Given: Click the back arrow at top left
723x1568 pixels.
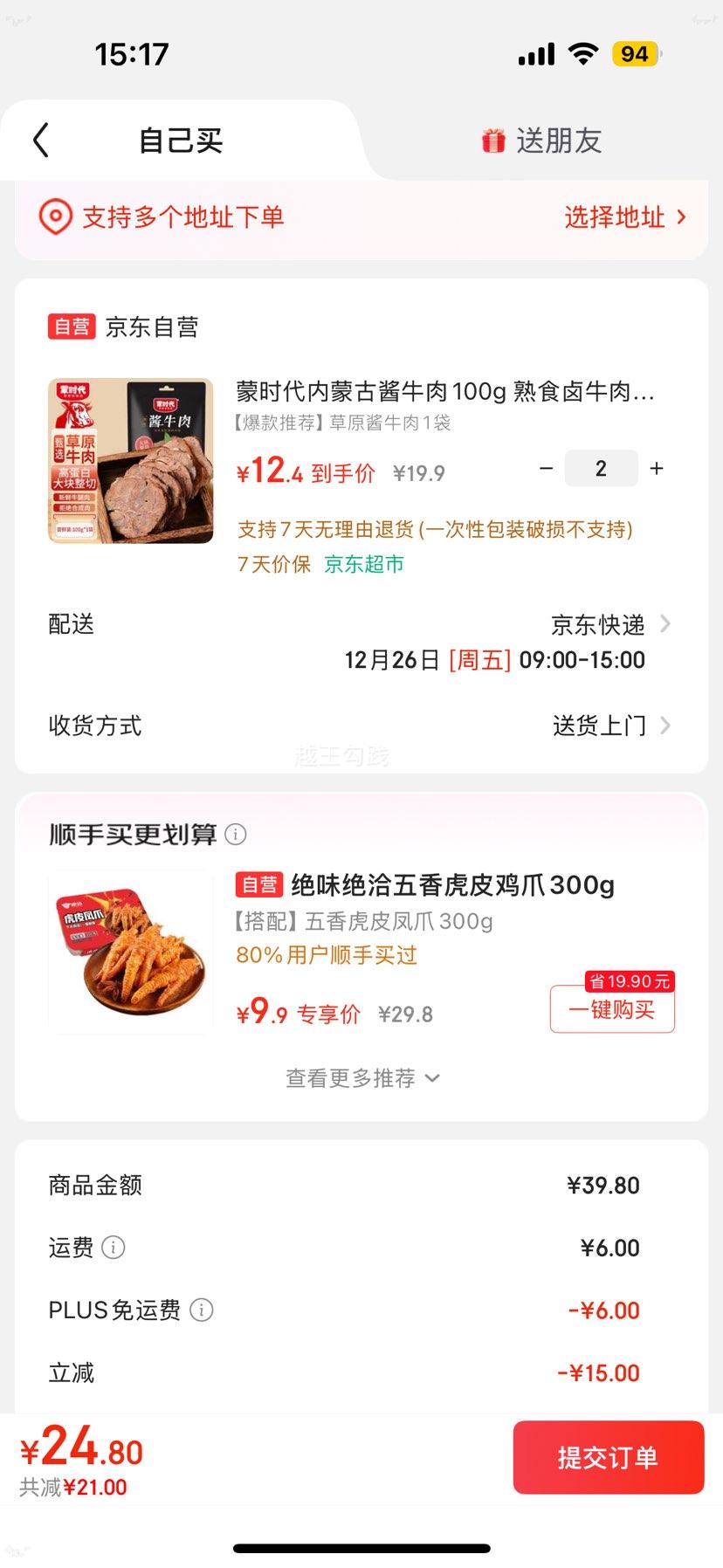Looking at the screenshot, I should coord(39,139).
